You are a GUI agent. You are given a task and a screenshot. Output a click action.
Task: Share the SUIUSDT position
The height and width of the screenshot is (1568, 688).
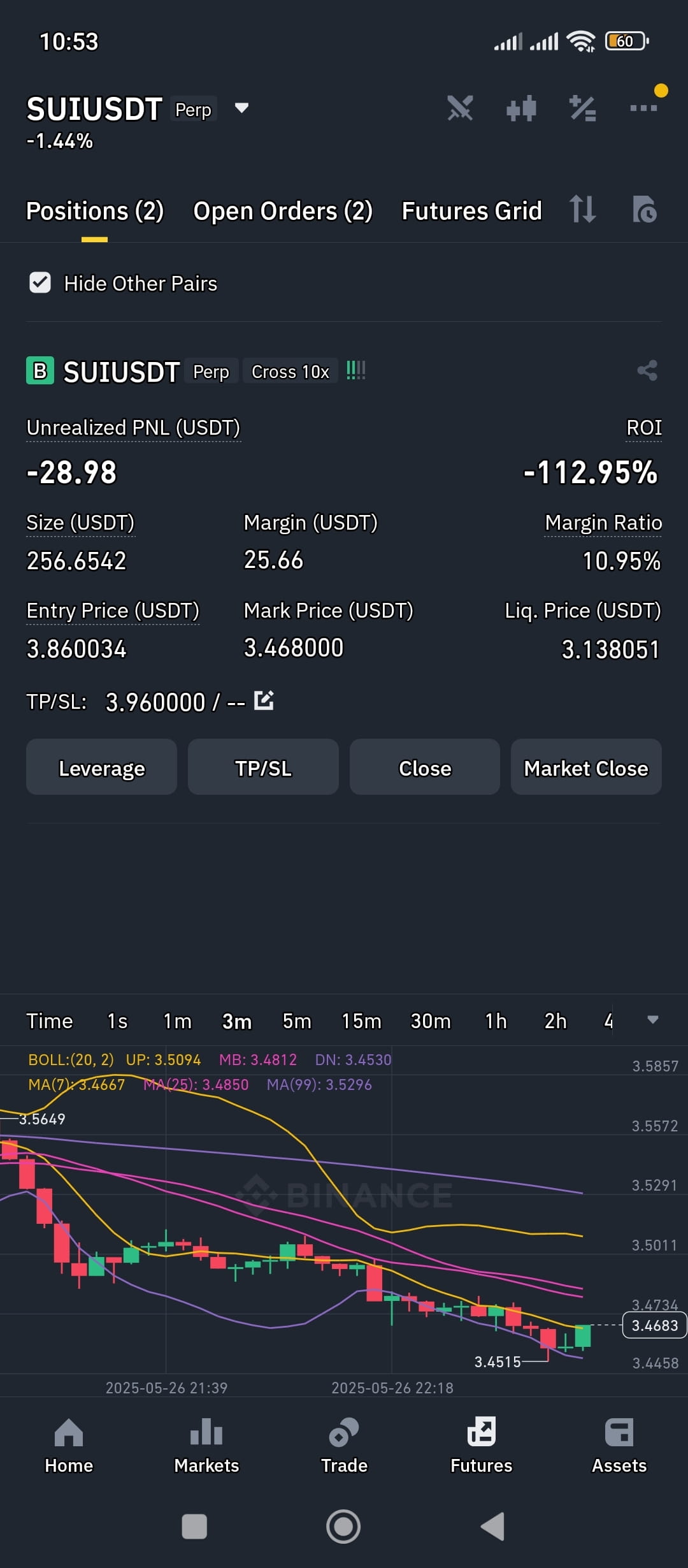647,370
